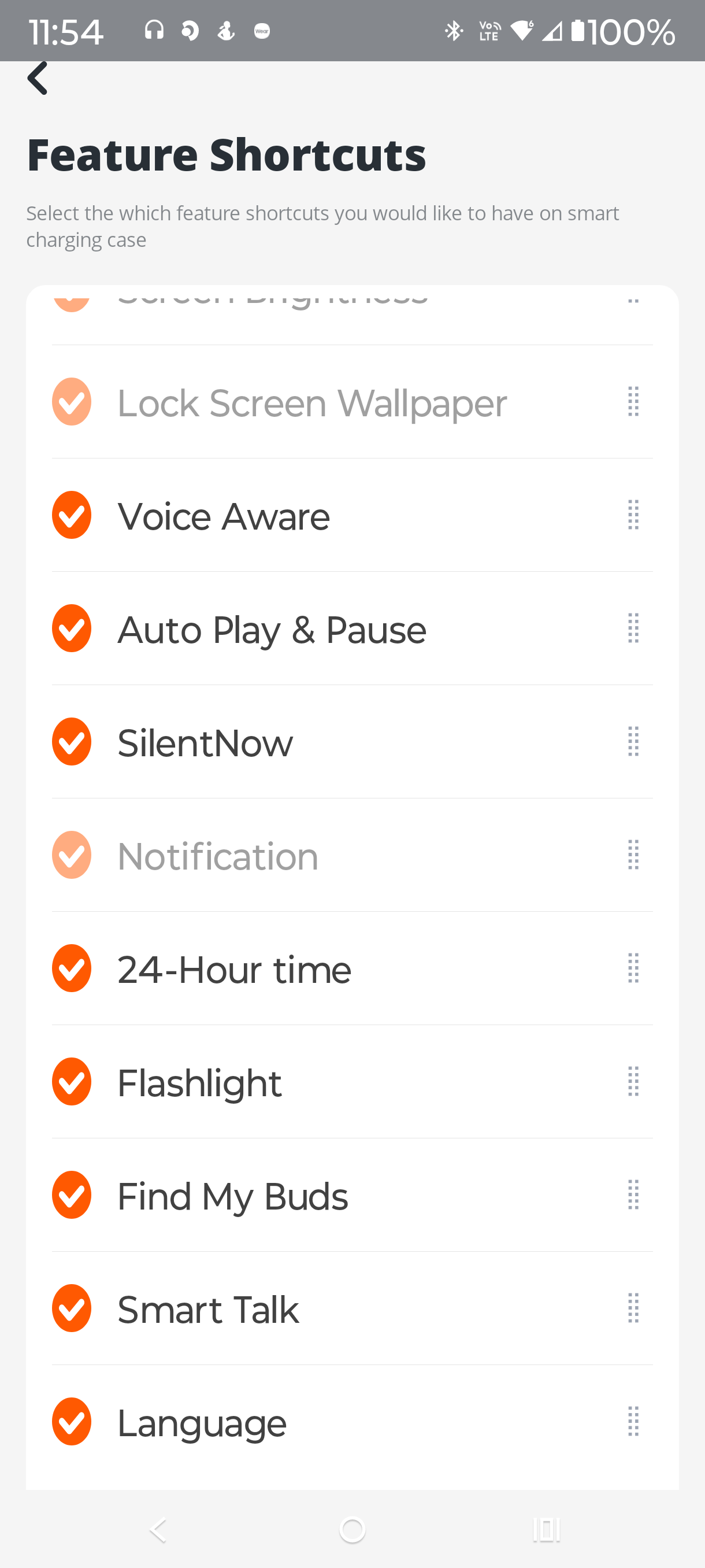Tap the reorder handle for Language
705x1568 pixels.
coord(633,1421)
